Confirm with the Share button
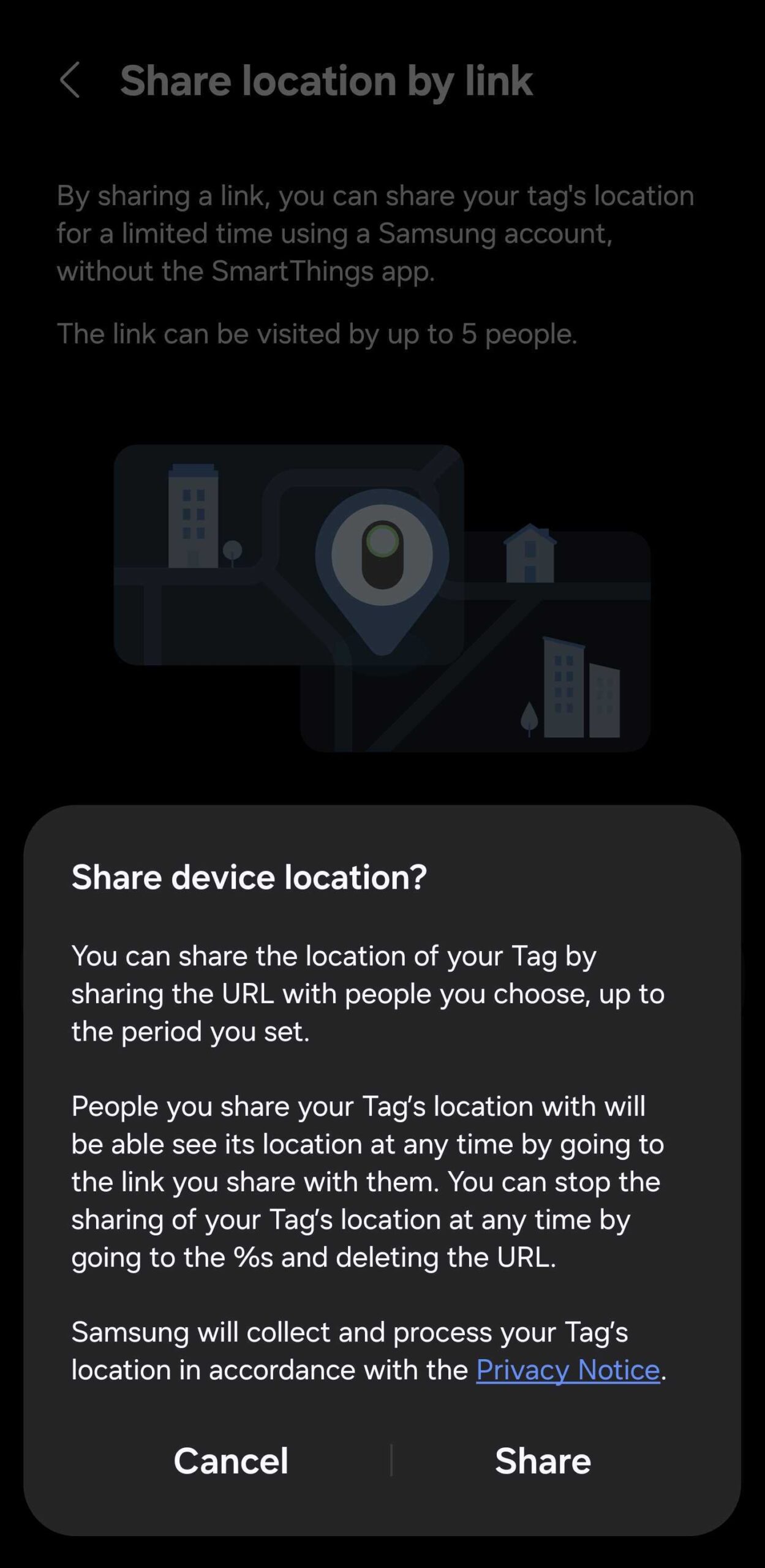This screenshot has width=765, height=1568. point(543,1460)
